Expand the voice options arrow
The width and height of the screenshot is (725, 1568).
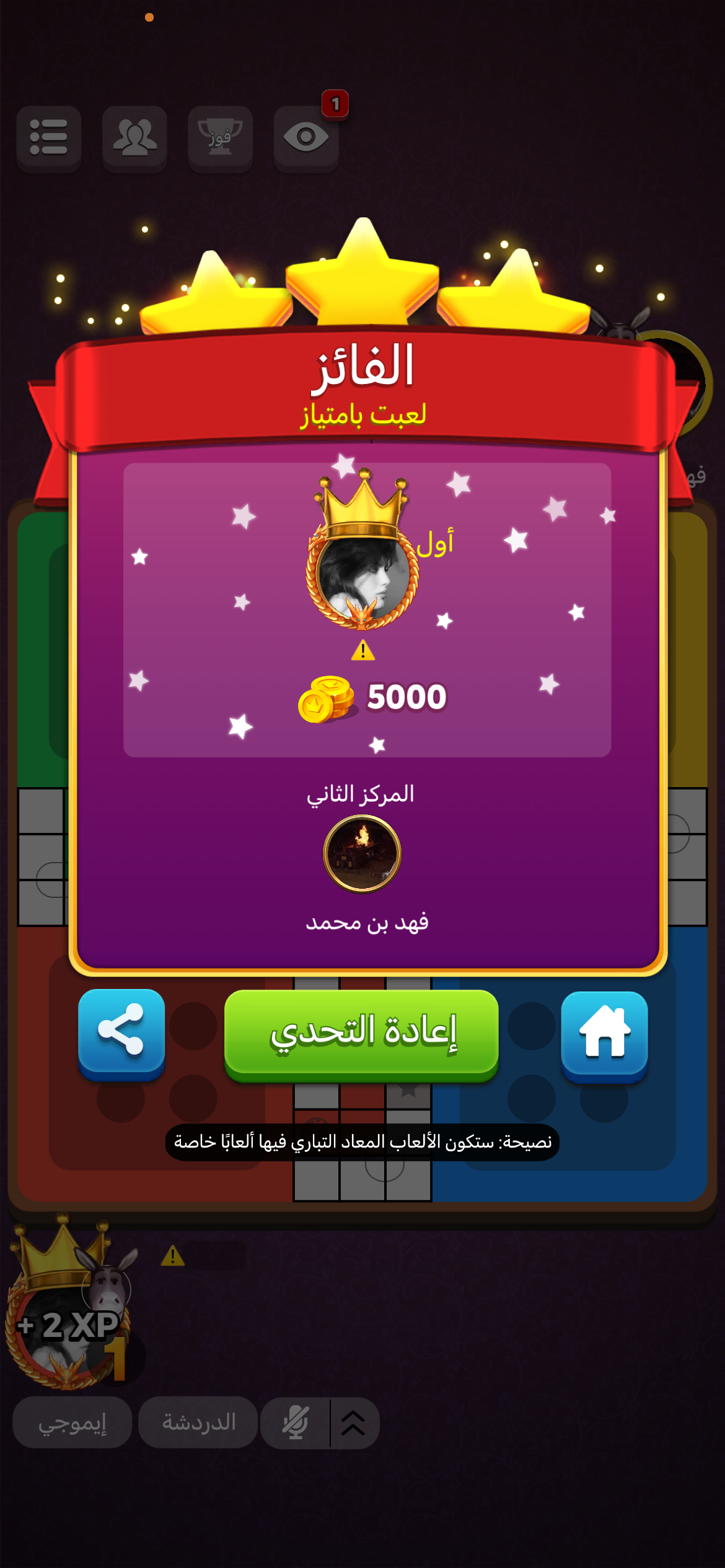click(353, 1422)
